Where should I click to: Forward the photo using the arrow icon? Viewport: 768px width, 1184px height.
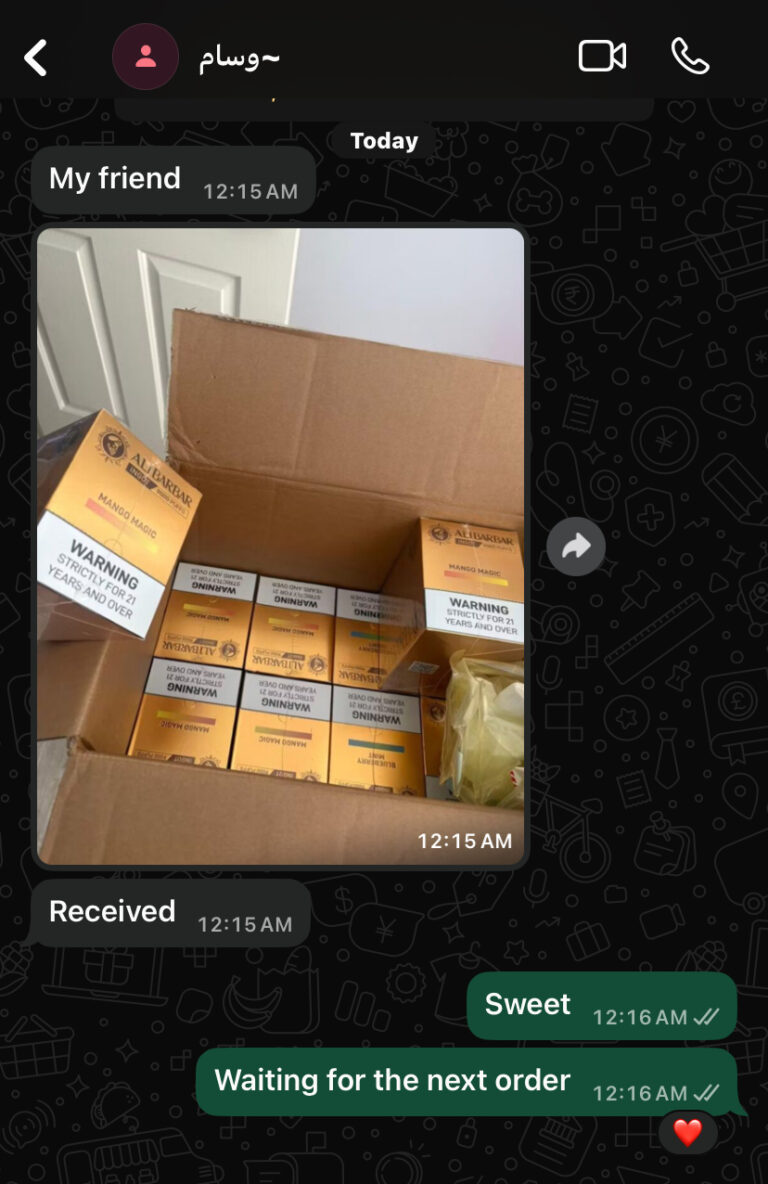576,546
